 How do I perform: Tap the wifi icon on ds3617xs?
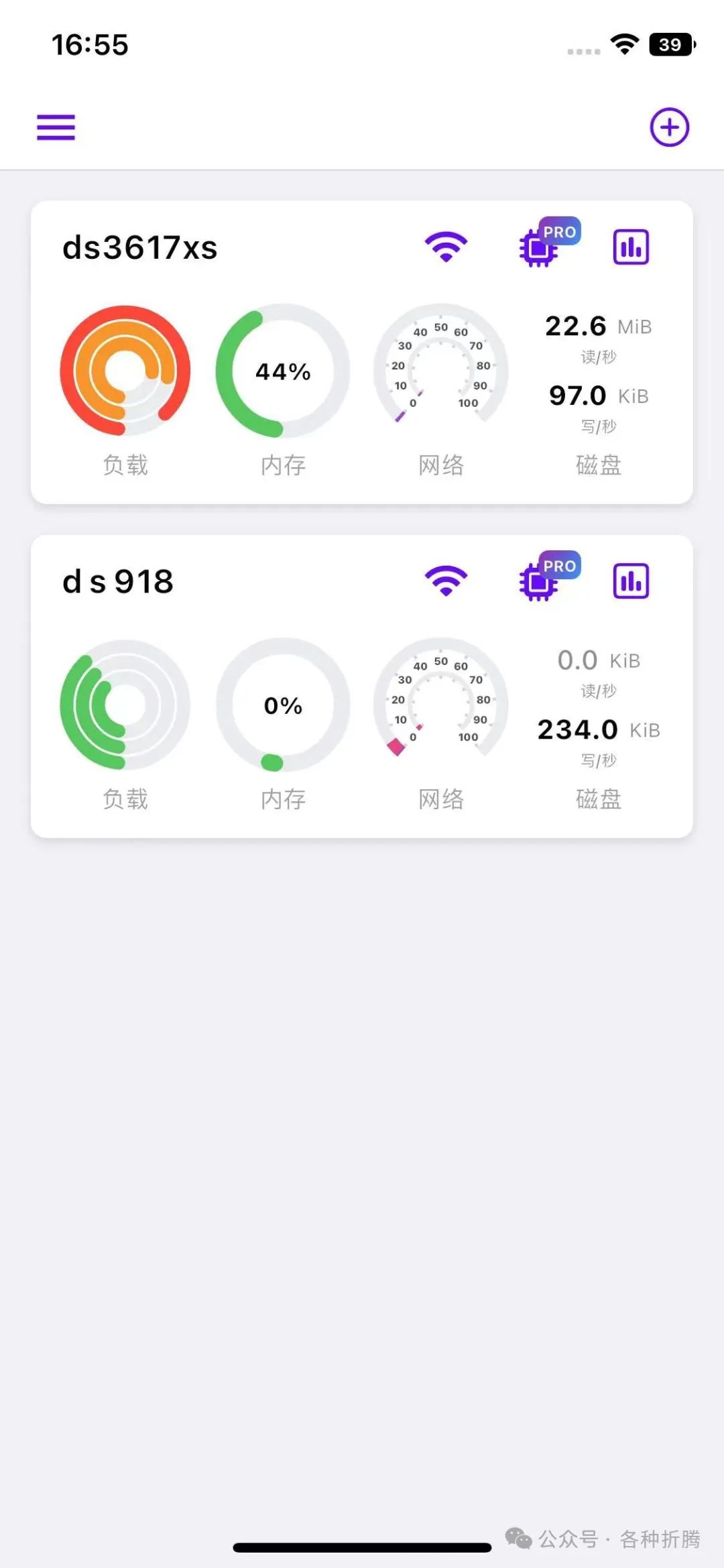446,247
